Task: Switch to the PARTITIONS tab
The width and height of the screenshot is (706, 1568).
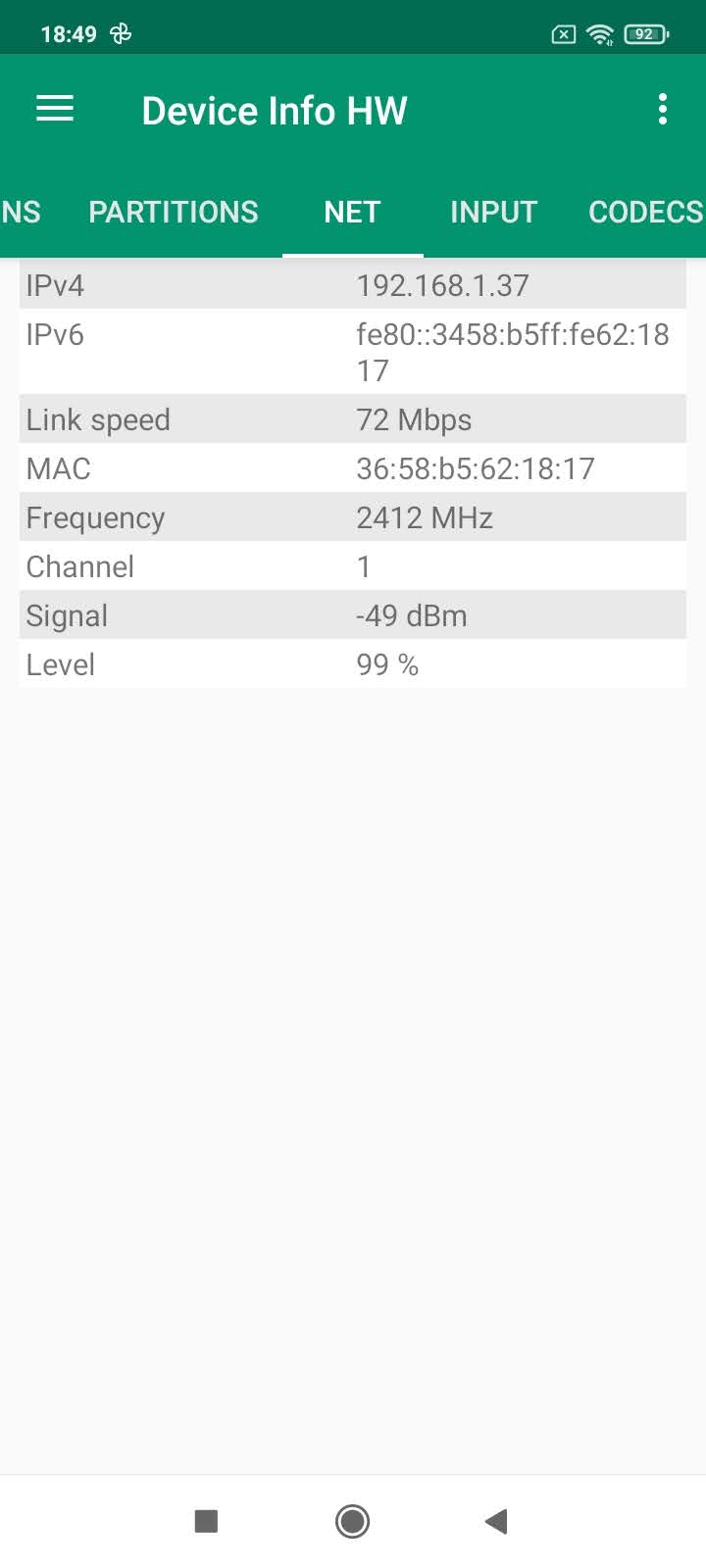Action: point(174,213)
